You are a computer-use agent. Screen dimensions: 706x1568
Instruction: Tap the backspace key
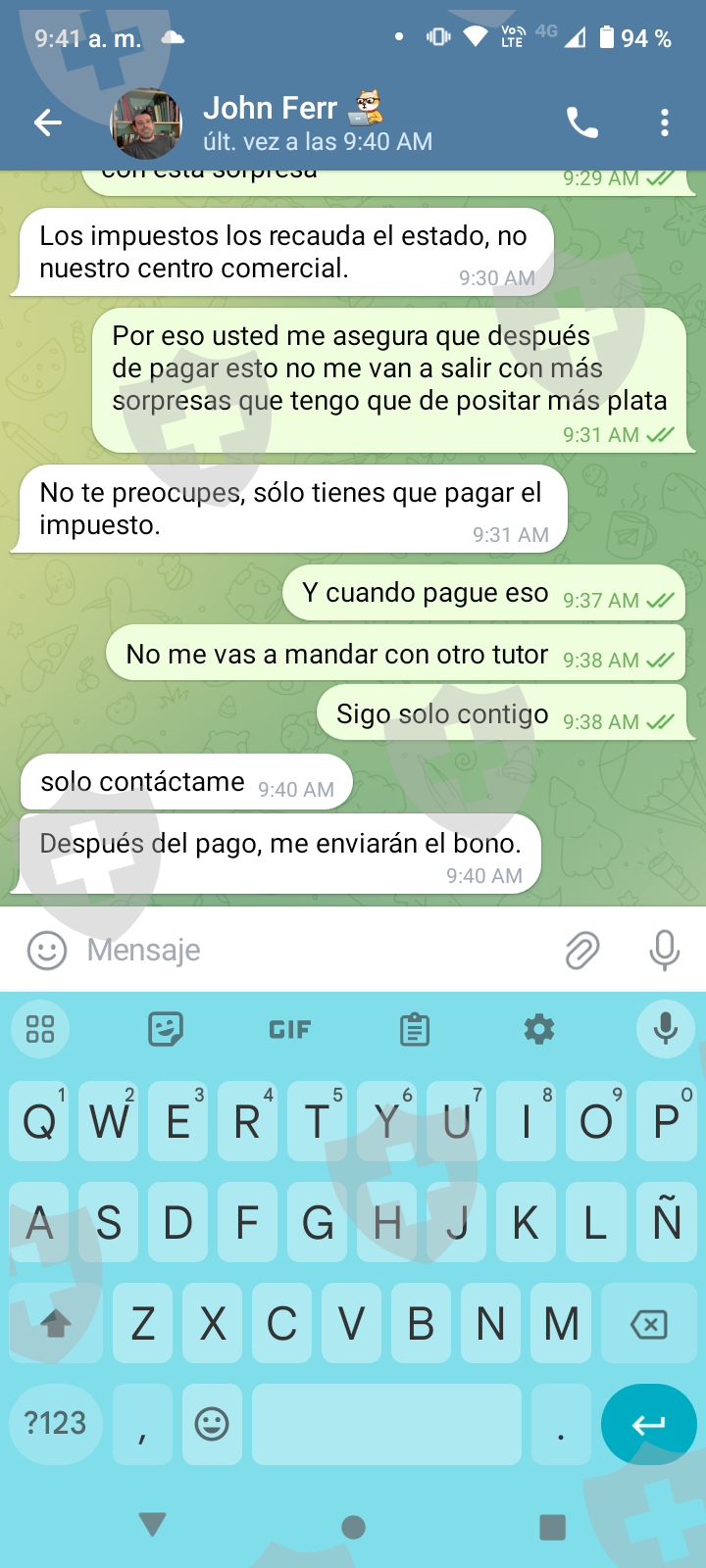click(648, 1325)
